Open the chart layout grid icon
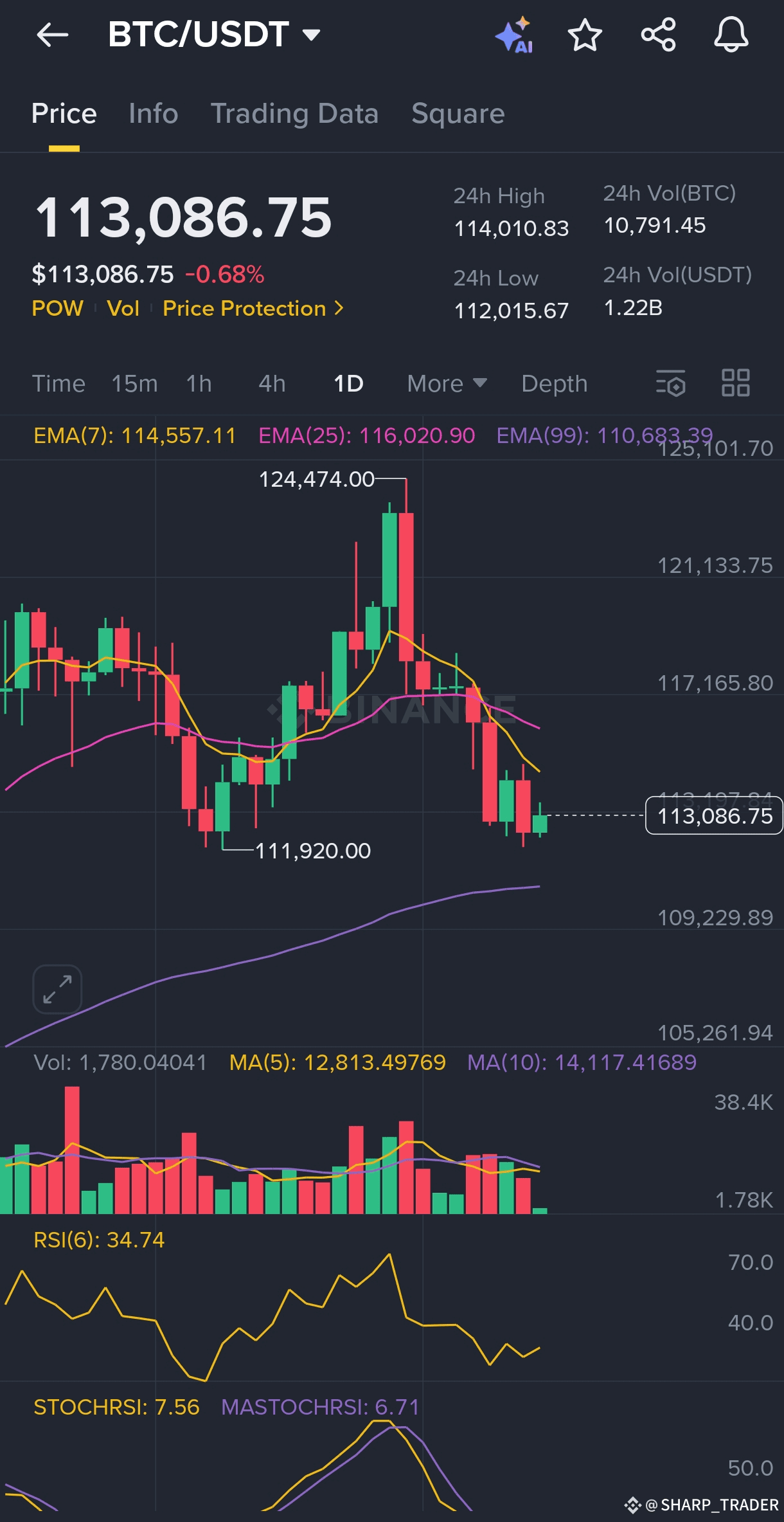Viewport: 784px width, 1522px height. [736, 383]
